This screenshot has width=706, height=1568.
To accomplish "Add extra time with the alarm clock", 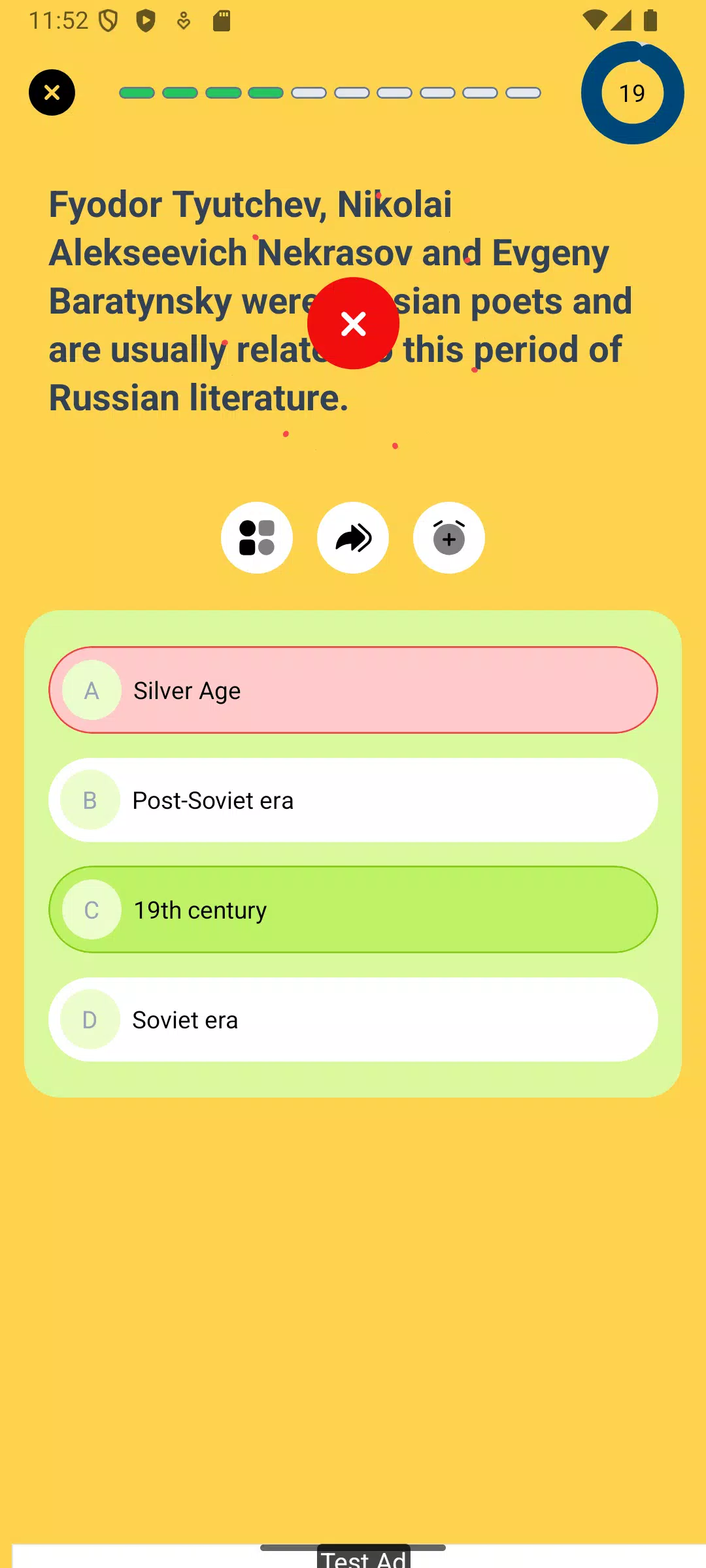I will [449, 538].
